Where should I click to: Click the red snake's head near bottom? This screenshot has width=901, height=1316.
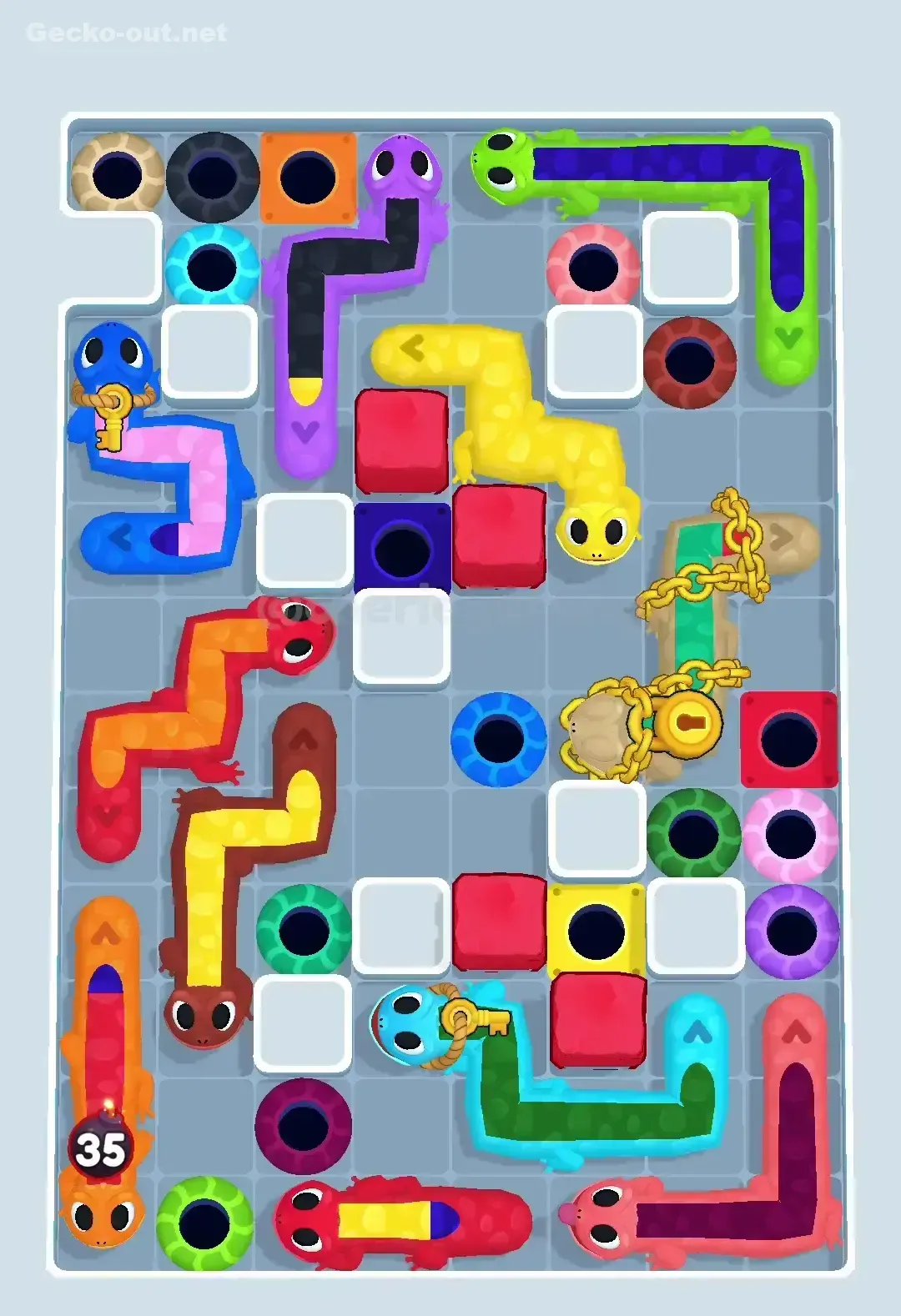tap(309, 1218)
